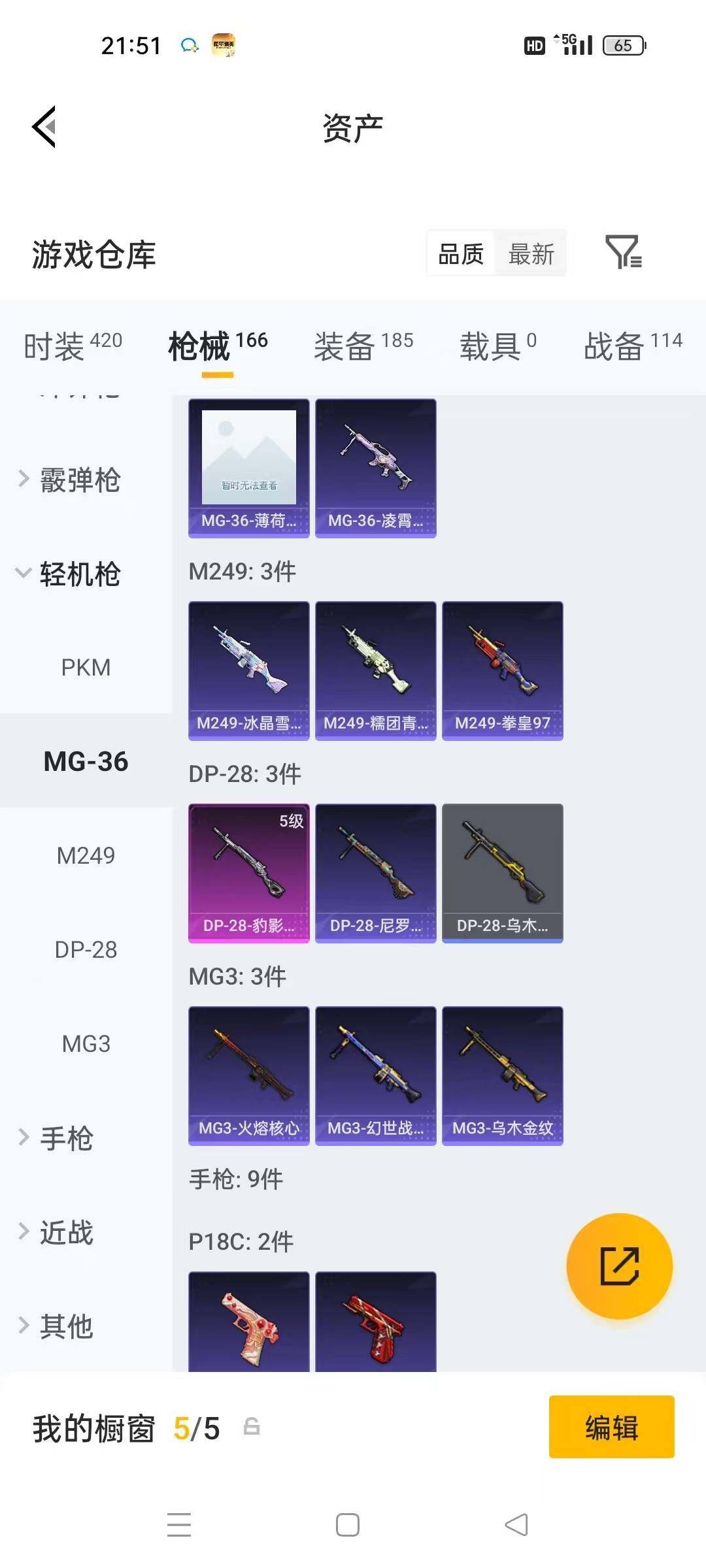Sort the warehouse by 最新
The height and width of the screenshot is (1568, 706).
pos(531,253)
